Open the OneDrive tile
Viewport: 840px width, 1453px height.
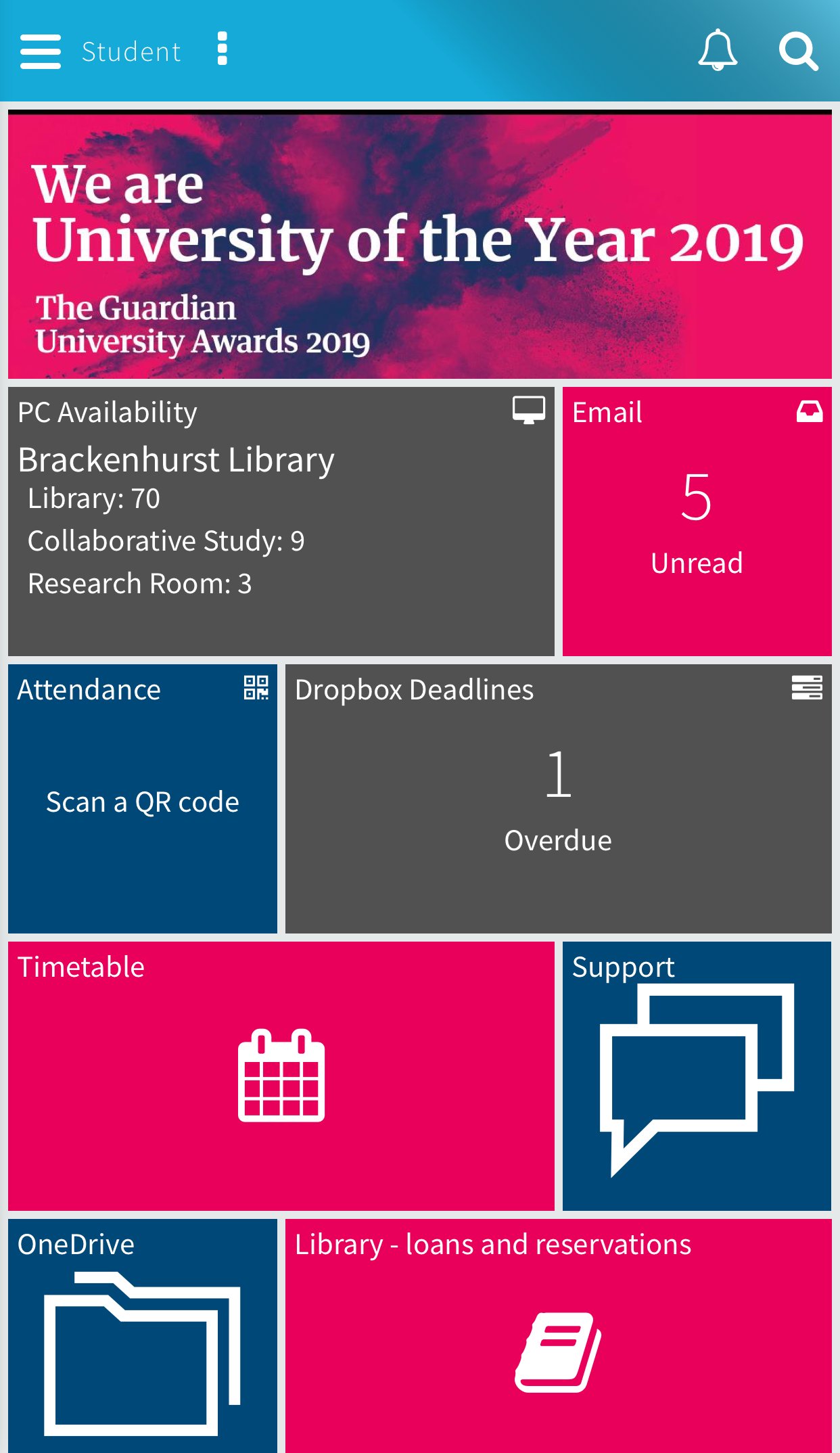[142, 1336]
